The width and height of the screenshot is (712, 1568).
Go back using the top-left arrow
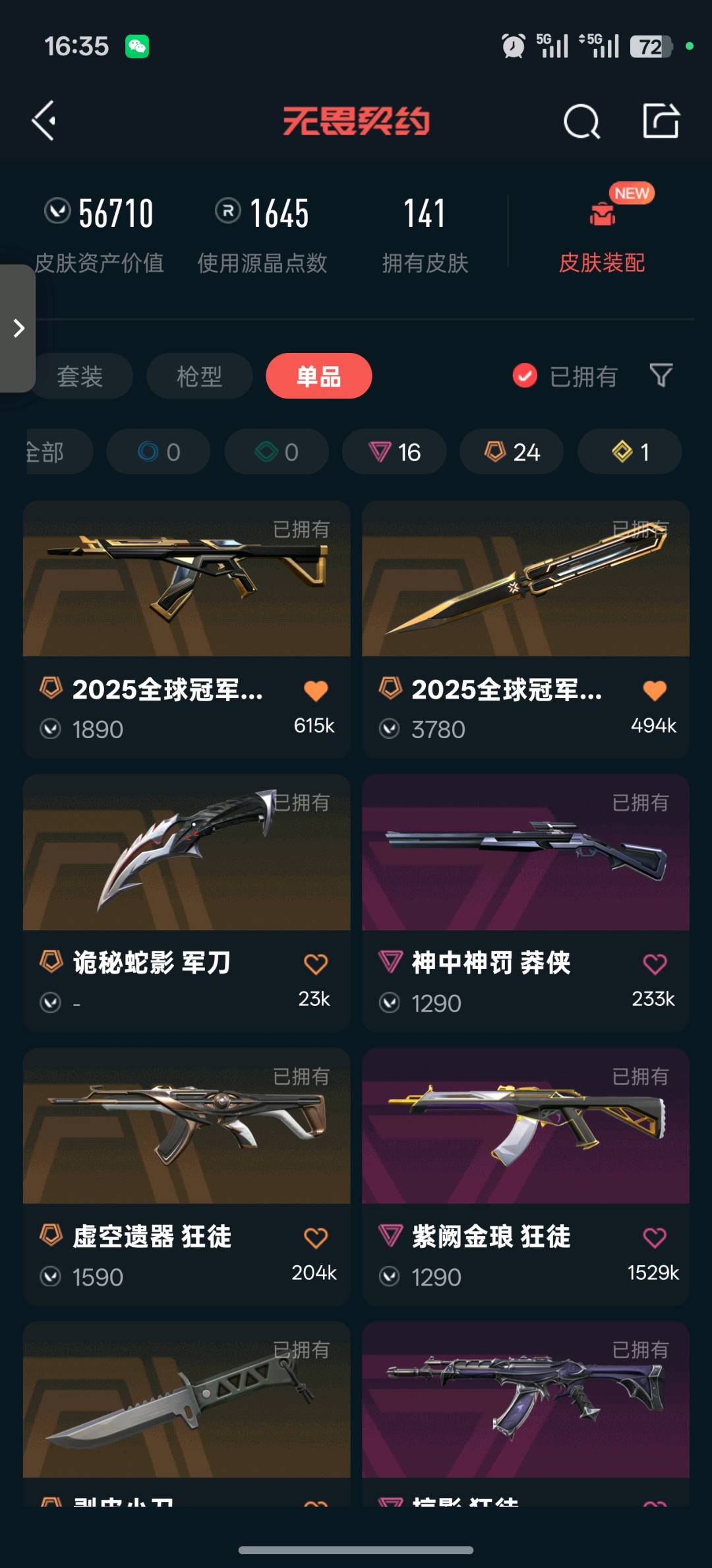pos(44,121)
